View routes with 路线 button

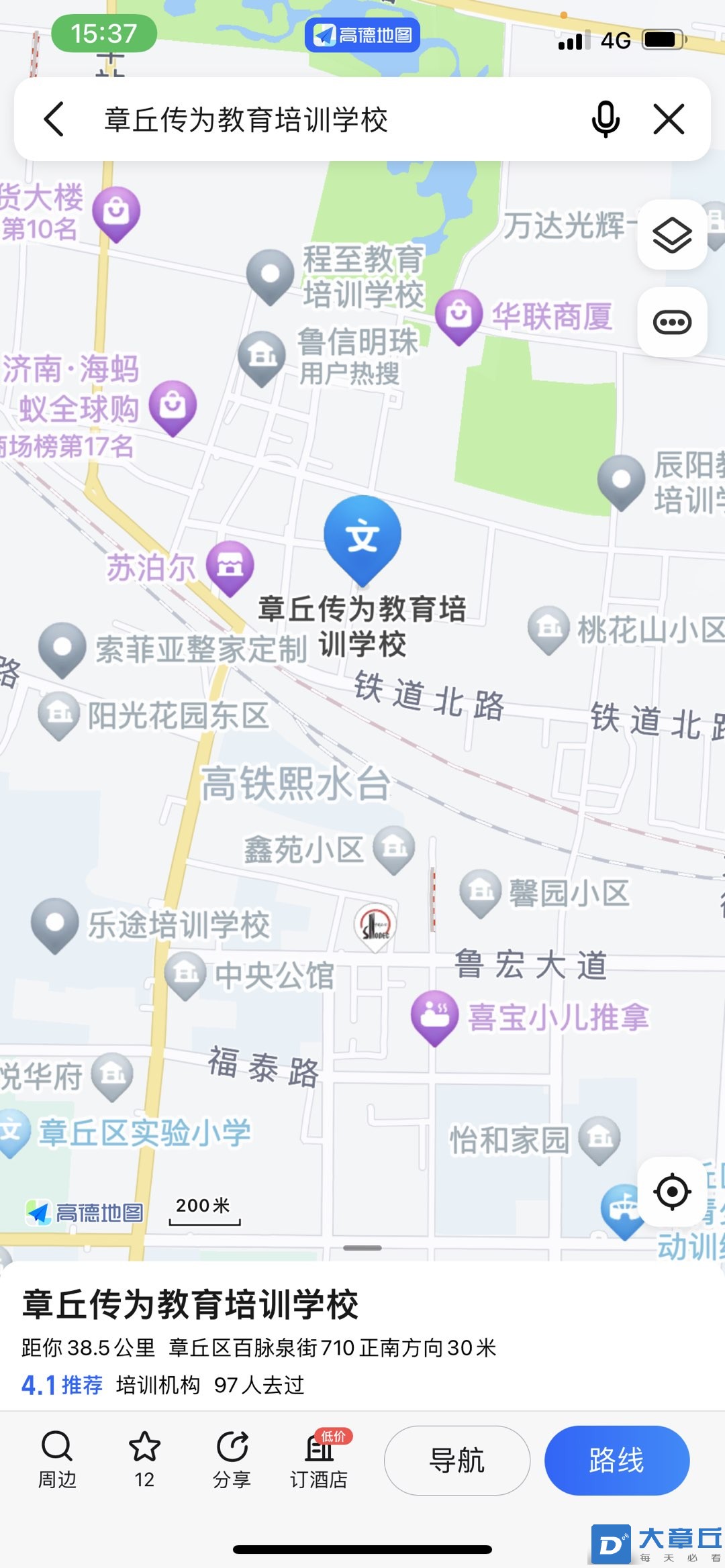[616, 1460]
